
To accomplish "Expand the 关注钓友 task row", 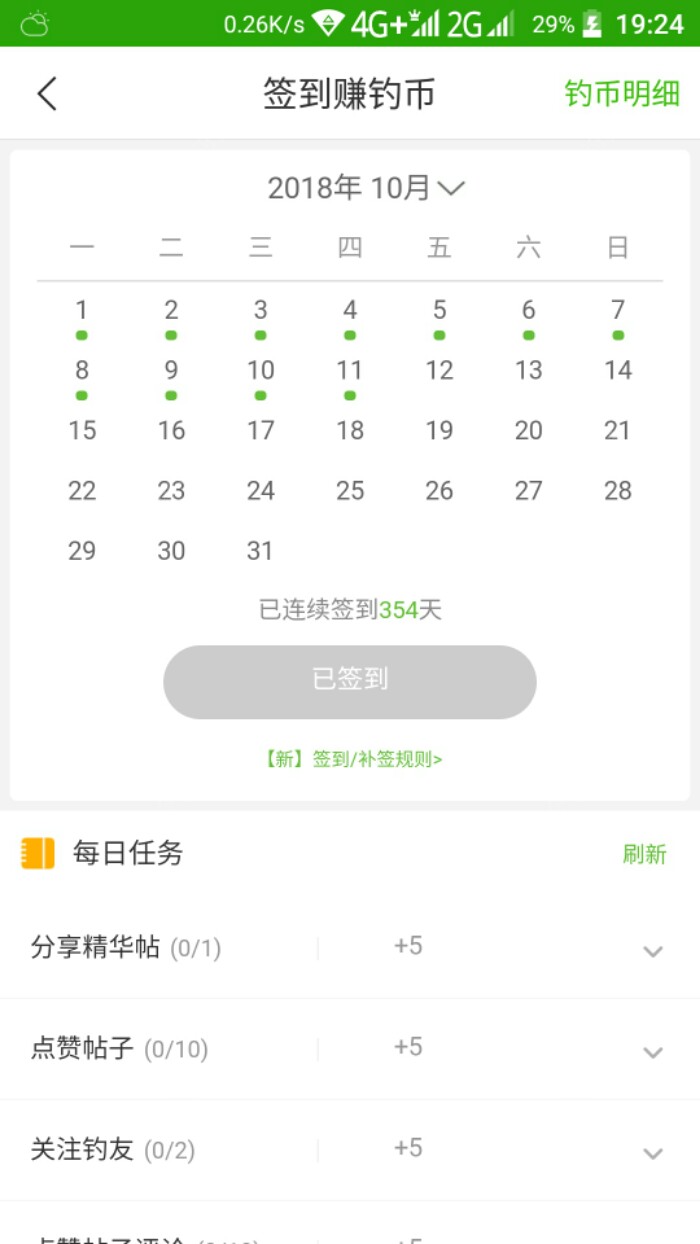I will (x=652, y=1152).
